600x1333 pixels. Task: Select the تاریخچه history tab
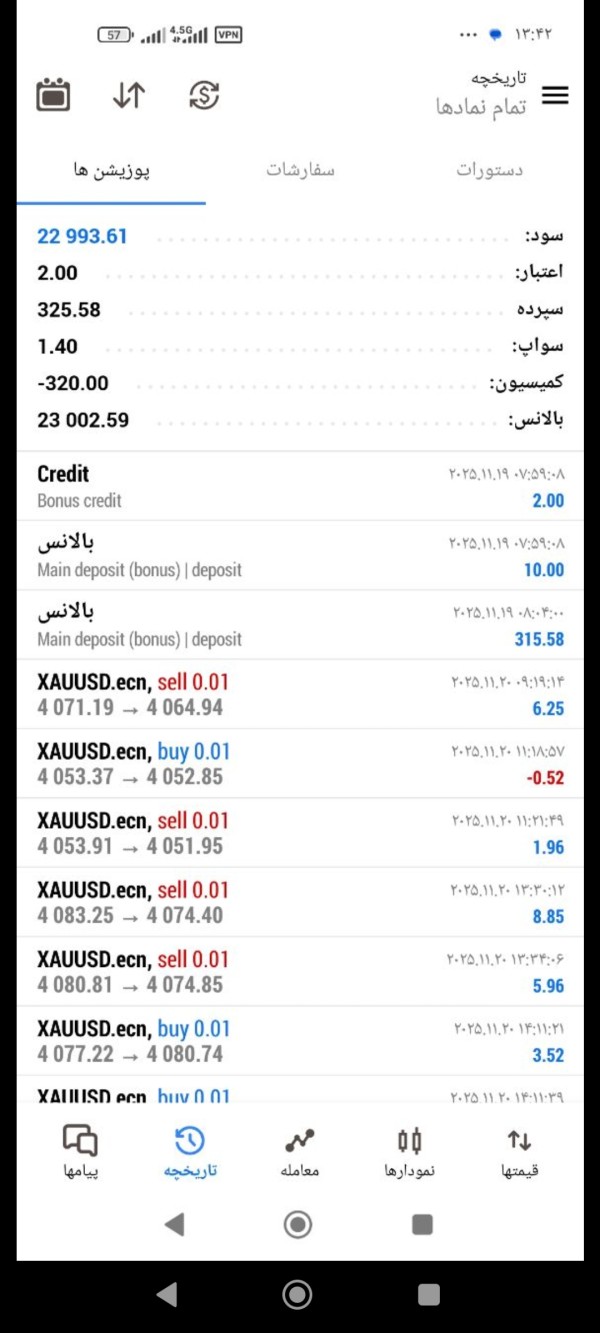point(190,1151)
